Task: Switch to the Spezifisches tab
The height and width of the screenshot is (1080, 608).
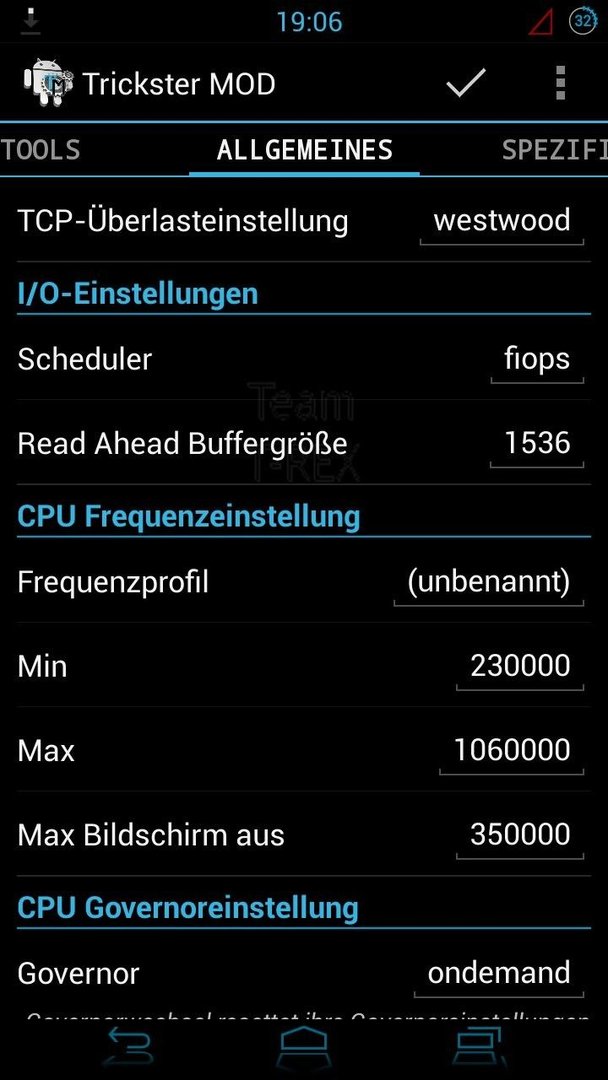Action: [x=554, y=149]
